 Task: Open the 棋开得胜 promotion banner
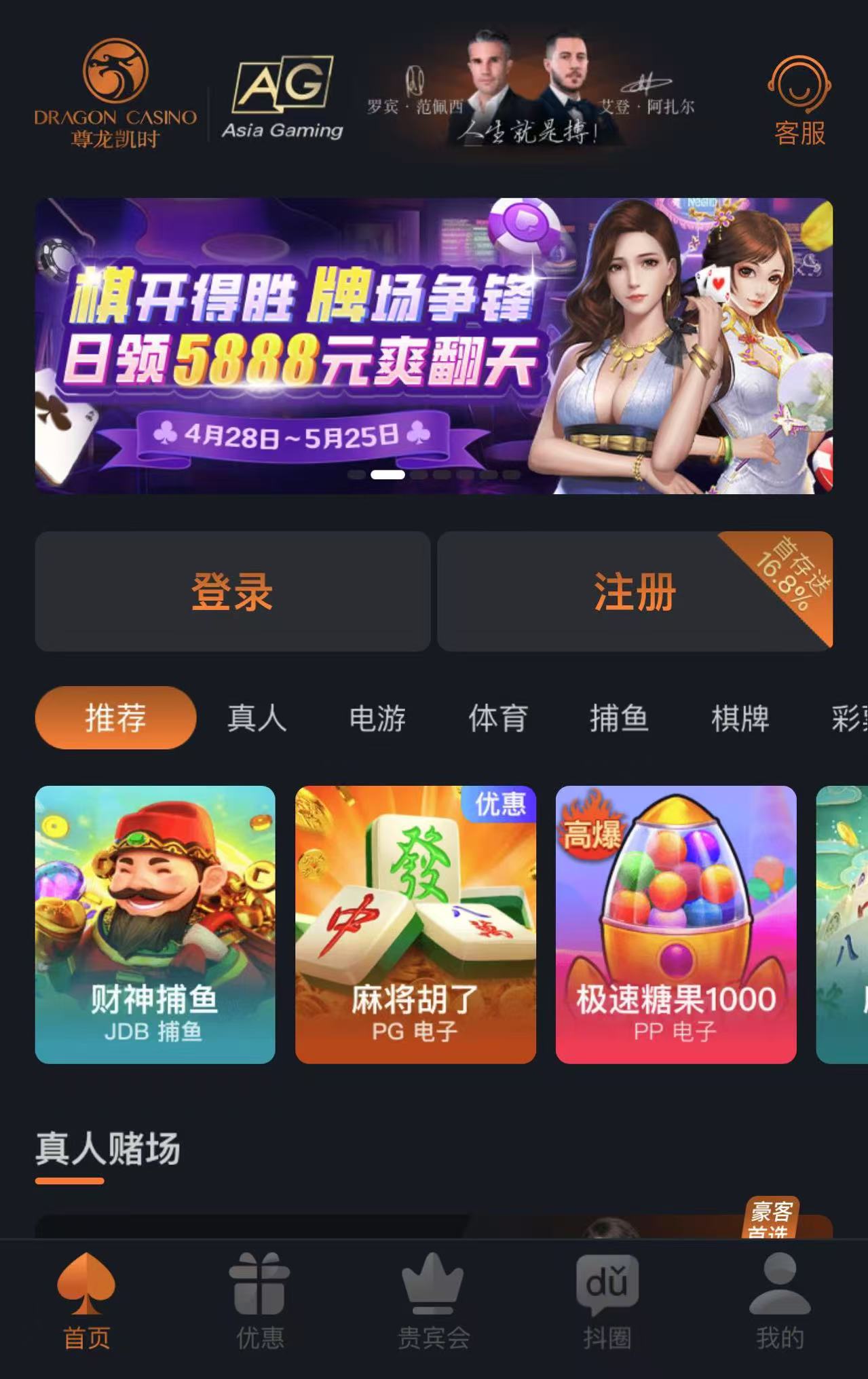[x=433, y=345]
